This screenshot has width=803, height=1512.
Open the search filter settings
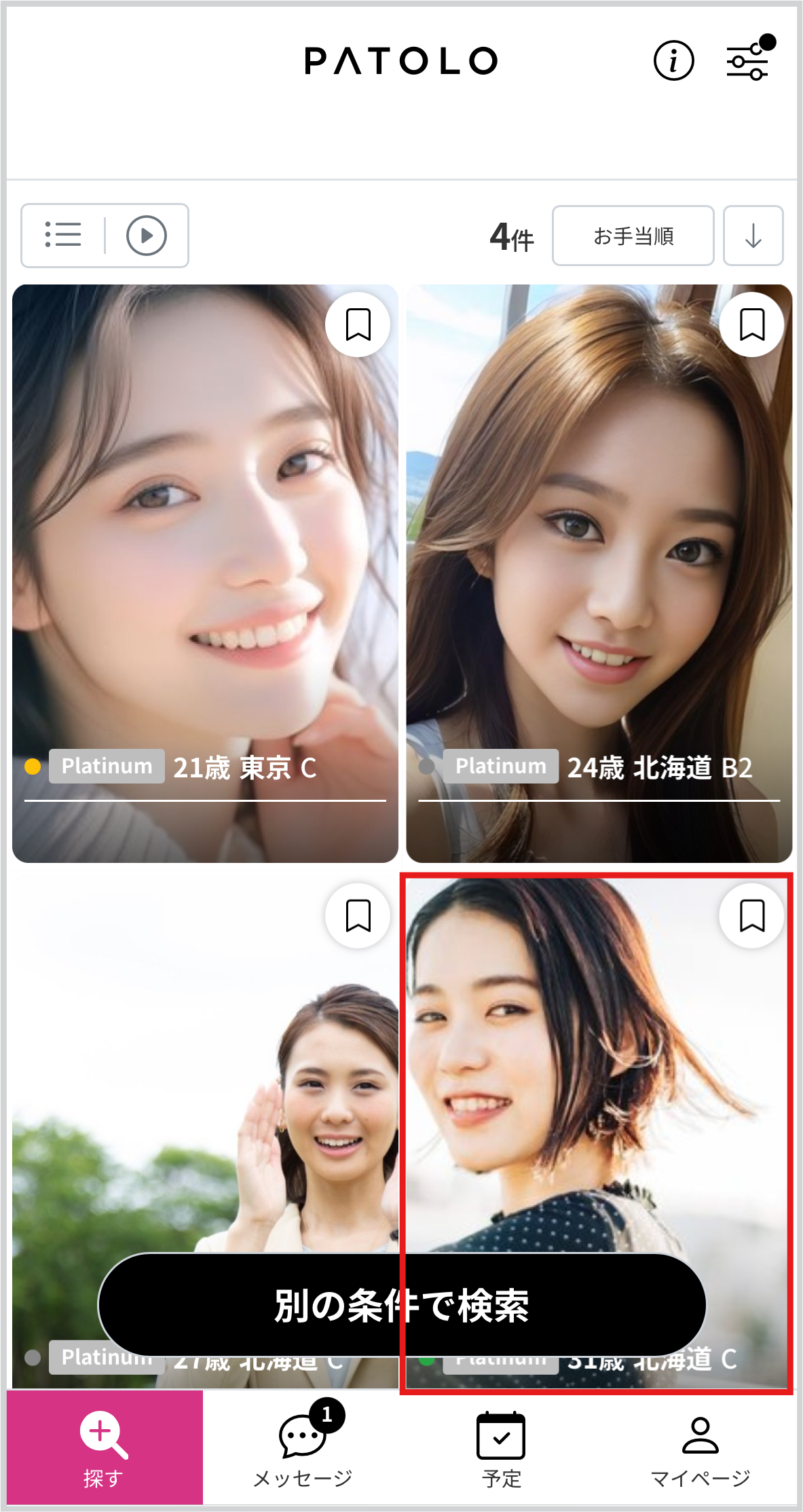tap(747, 61)
